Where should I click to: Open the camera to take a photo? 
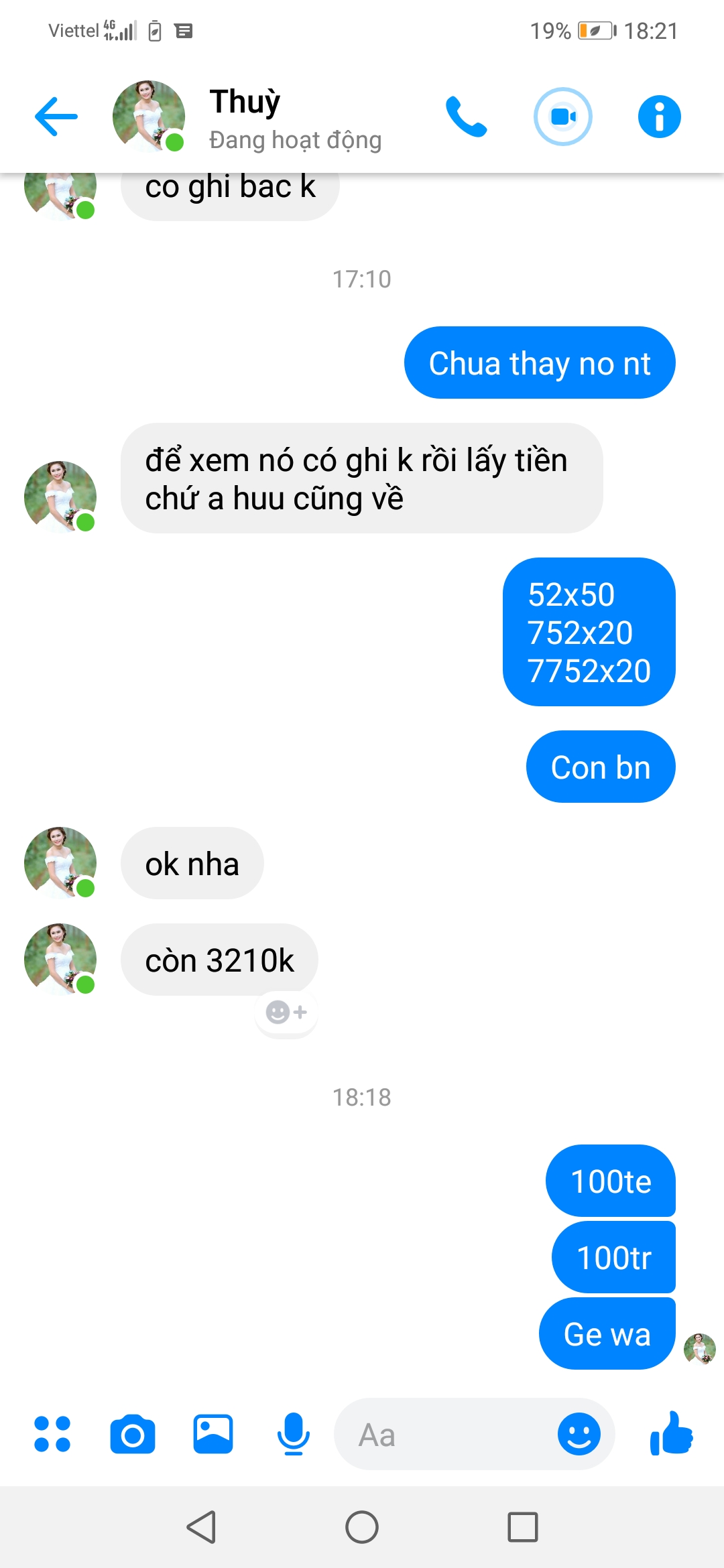pyautogui.click(x=133, y=1435)
